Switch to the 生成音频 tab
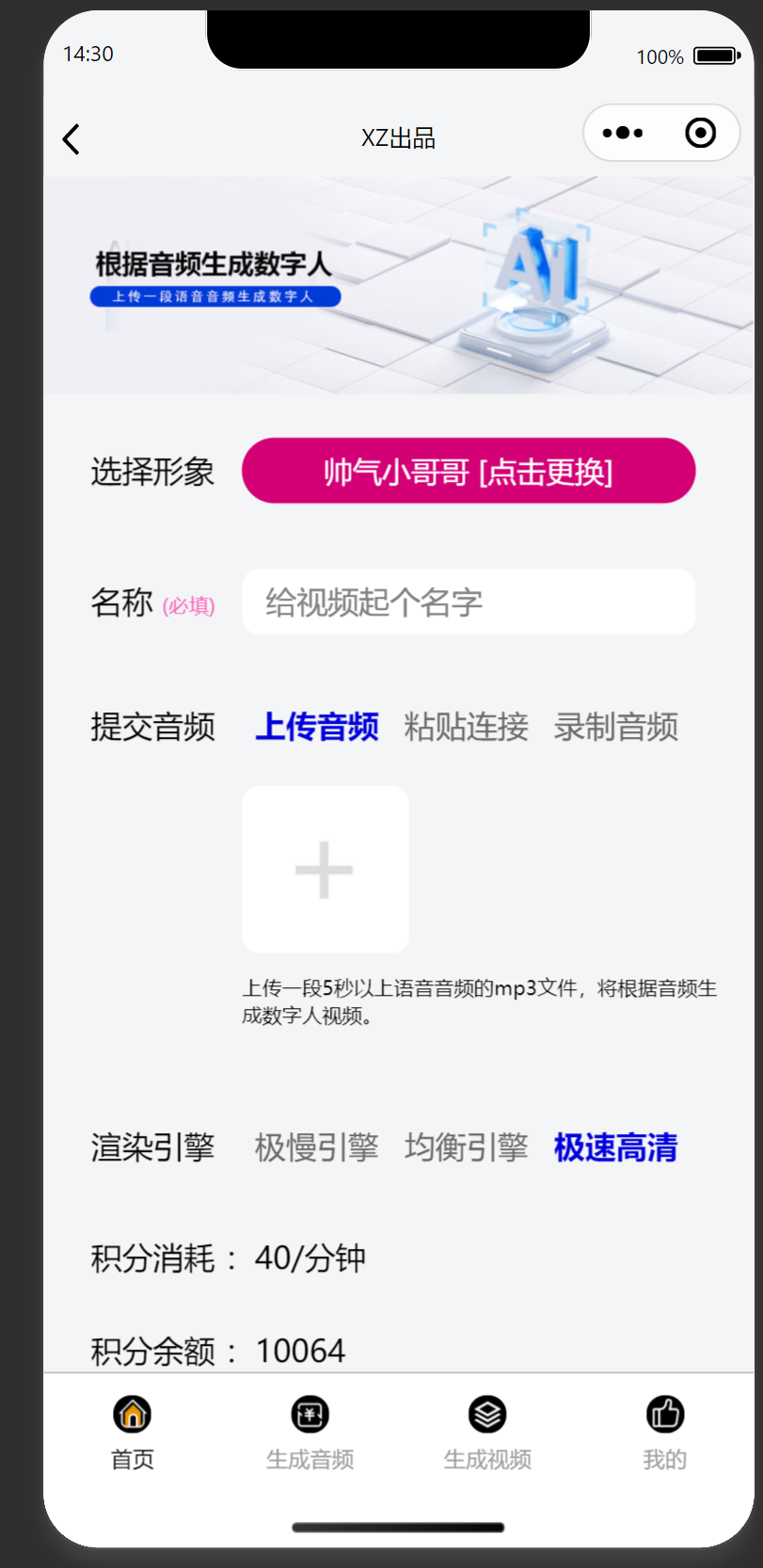 click(x=310, y=1432)
